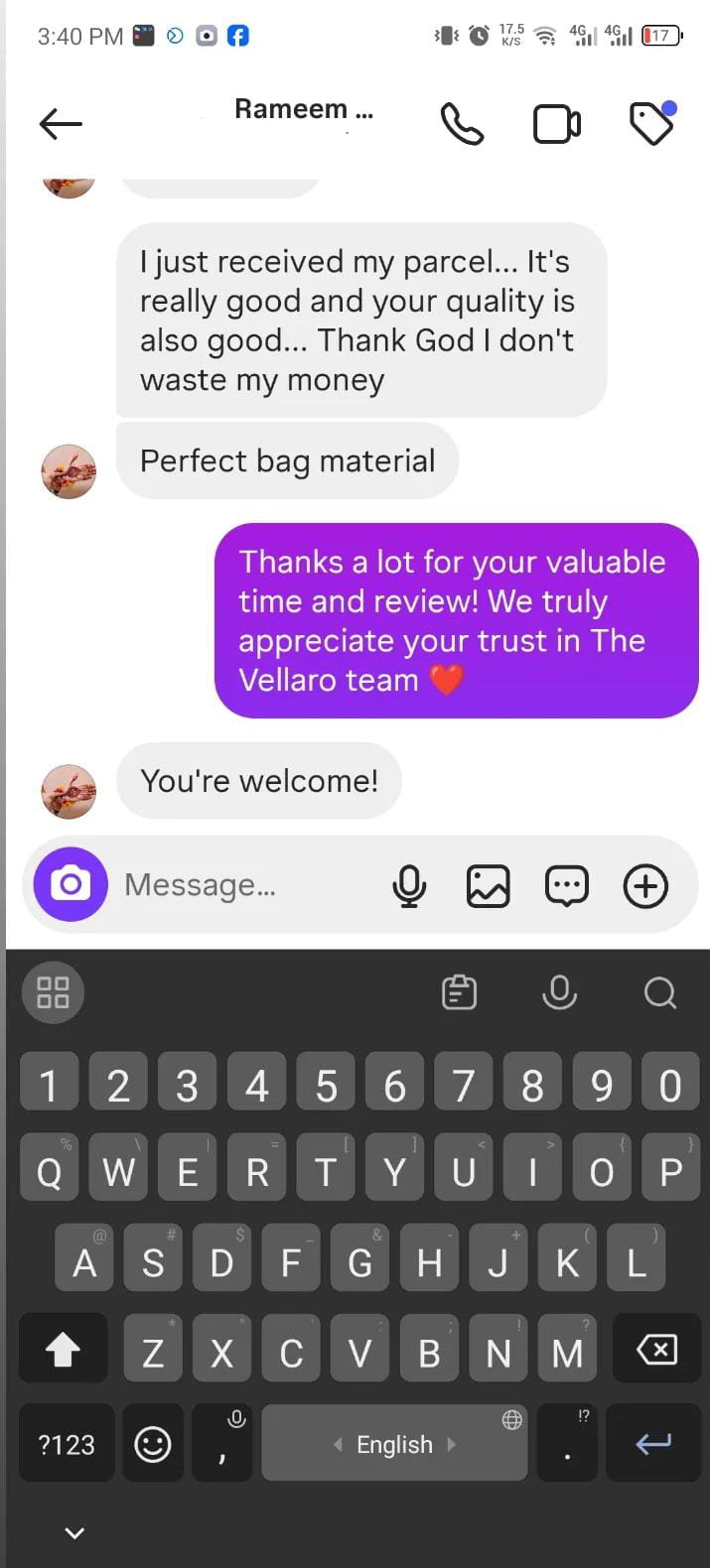Start a video call with Rameem

557,125
